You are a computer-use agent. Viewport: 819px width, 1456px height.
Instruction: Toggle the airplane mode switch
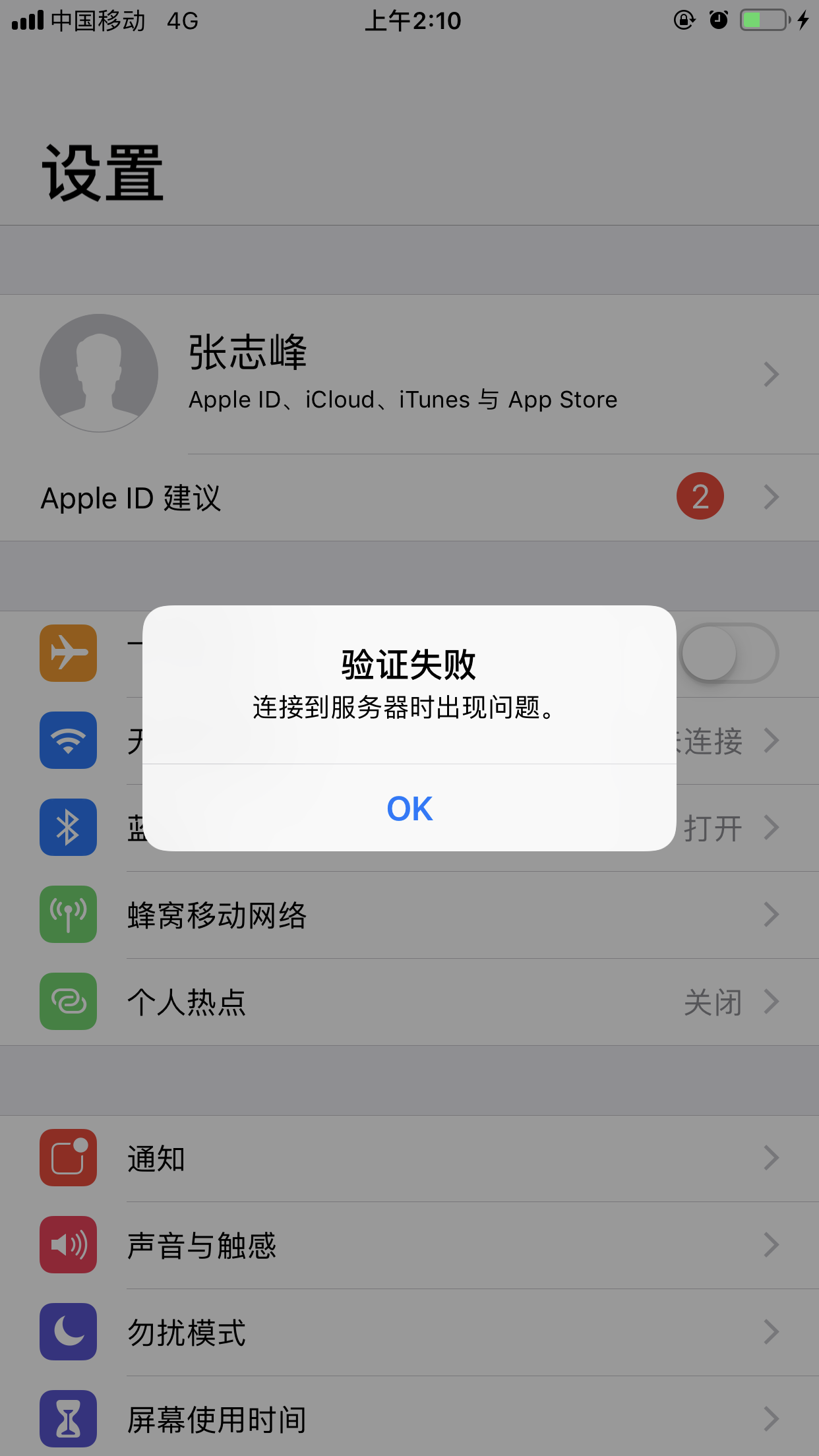[729, 653]
